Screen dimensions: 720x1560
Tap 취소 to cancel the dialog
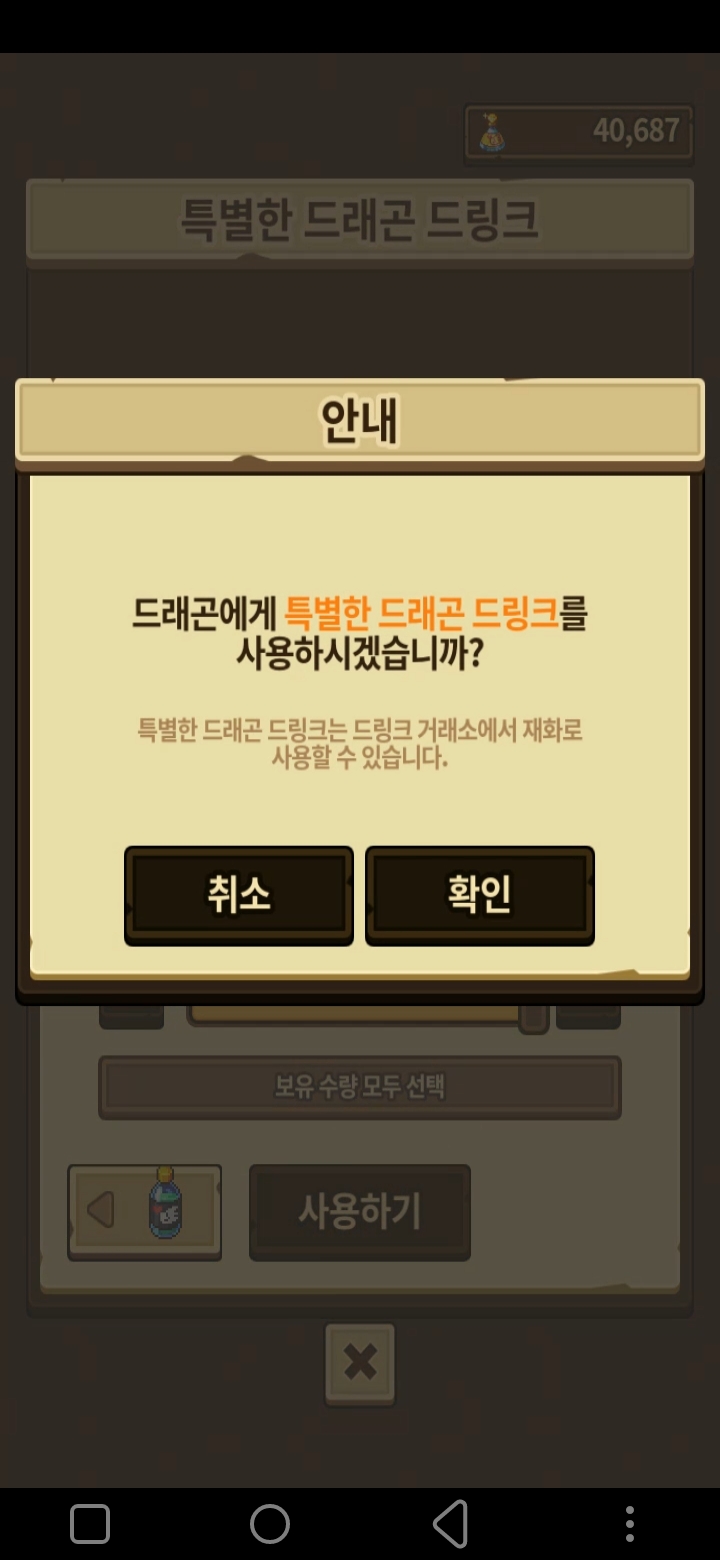tap(238, 894)
